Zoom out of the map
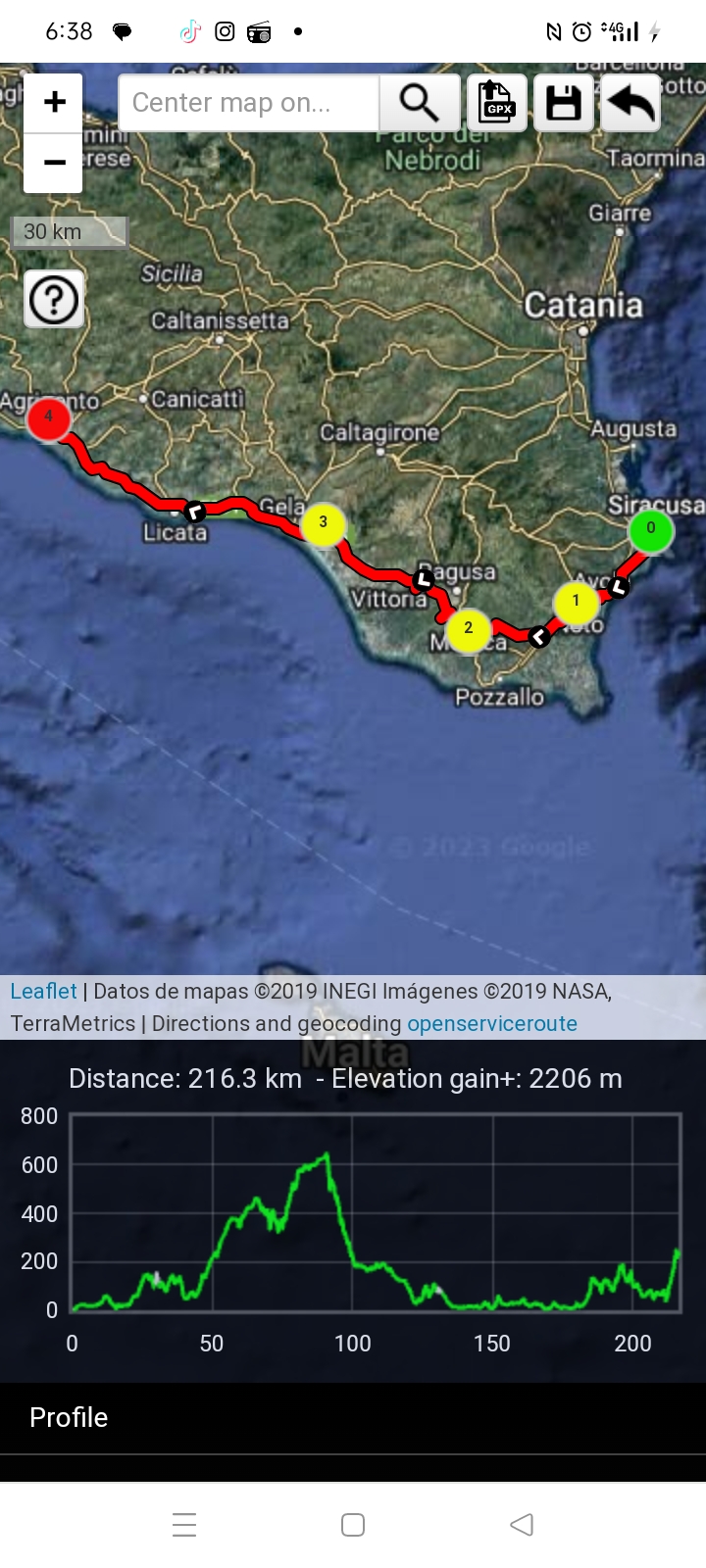This screenshot has width=706, height=1568. pos(54,163)
